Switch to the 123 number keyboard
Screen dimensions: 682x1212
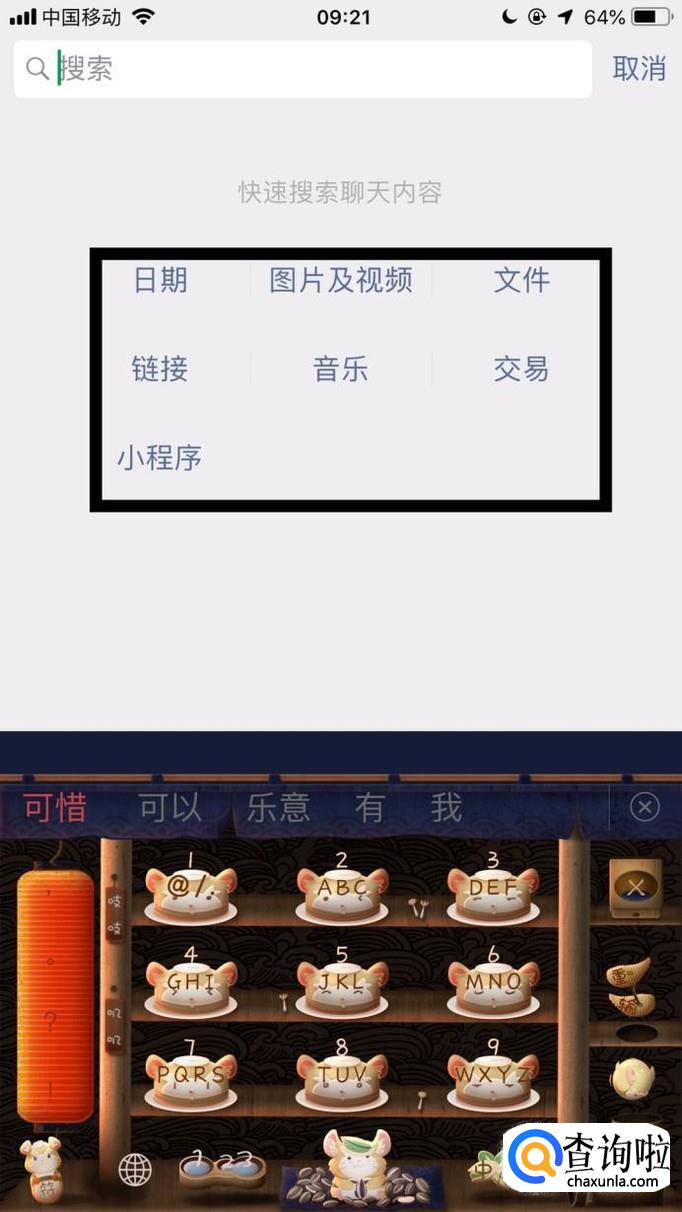coord(223,1165)
